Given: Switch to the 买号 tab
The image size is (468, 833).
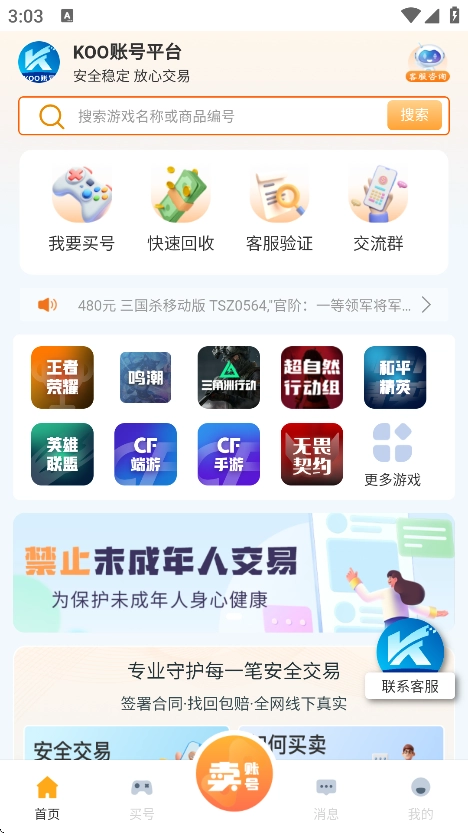Looking at the screenshot, I should [142, 799].
